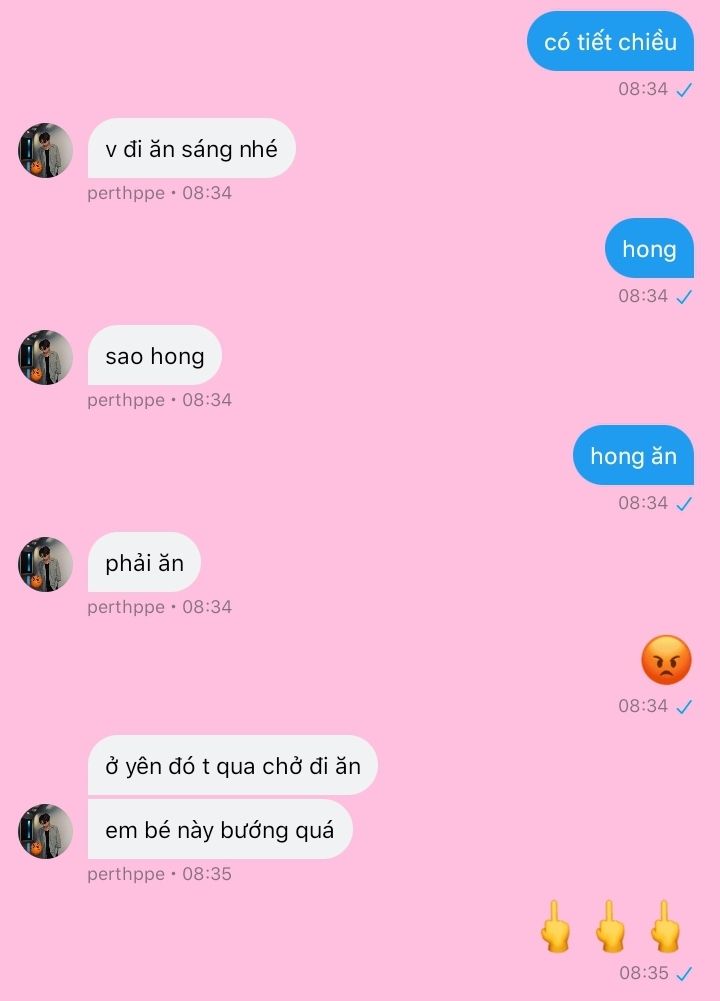Image resolution: width=720 pixels, height=1001 pixels.
Task: Open perthppe's avatar beside "v đi ăn sáng nhé"
Action: (45, 150)
